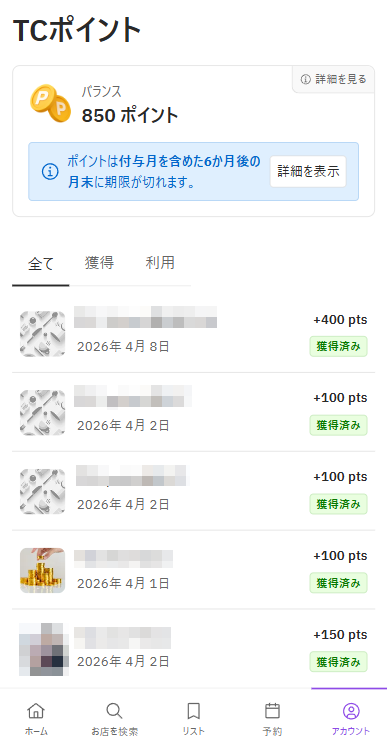Tap 詳細を表示 in the expiry notice
Viewport: 387px width, 748px height.
coord(308,171)
